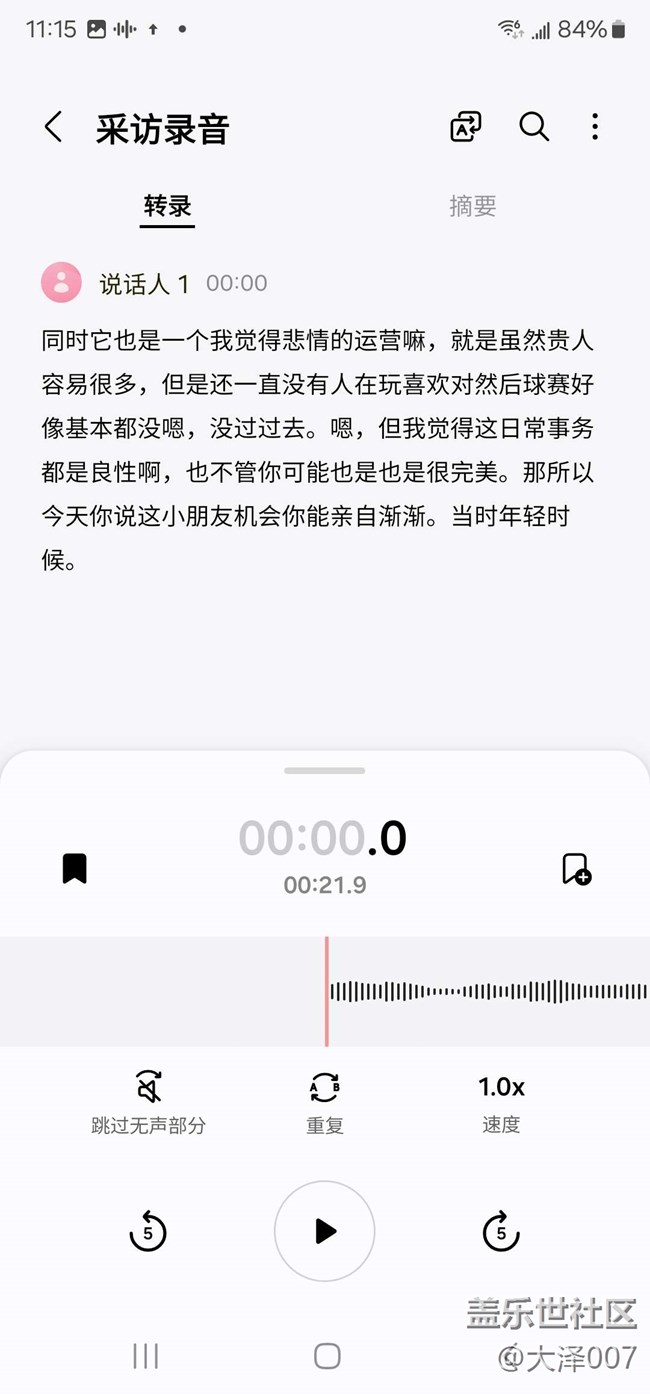
Task: Expand the player panel handle
Action: point(325,771)
